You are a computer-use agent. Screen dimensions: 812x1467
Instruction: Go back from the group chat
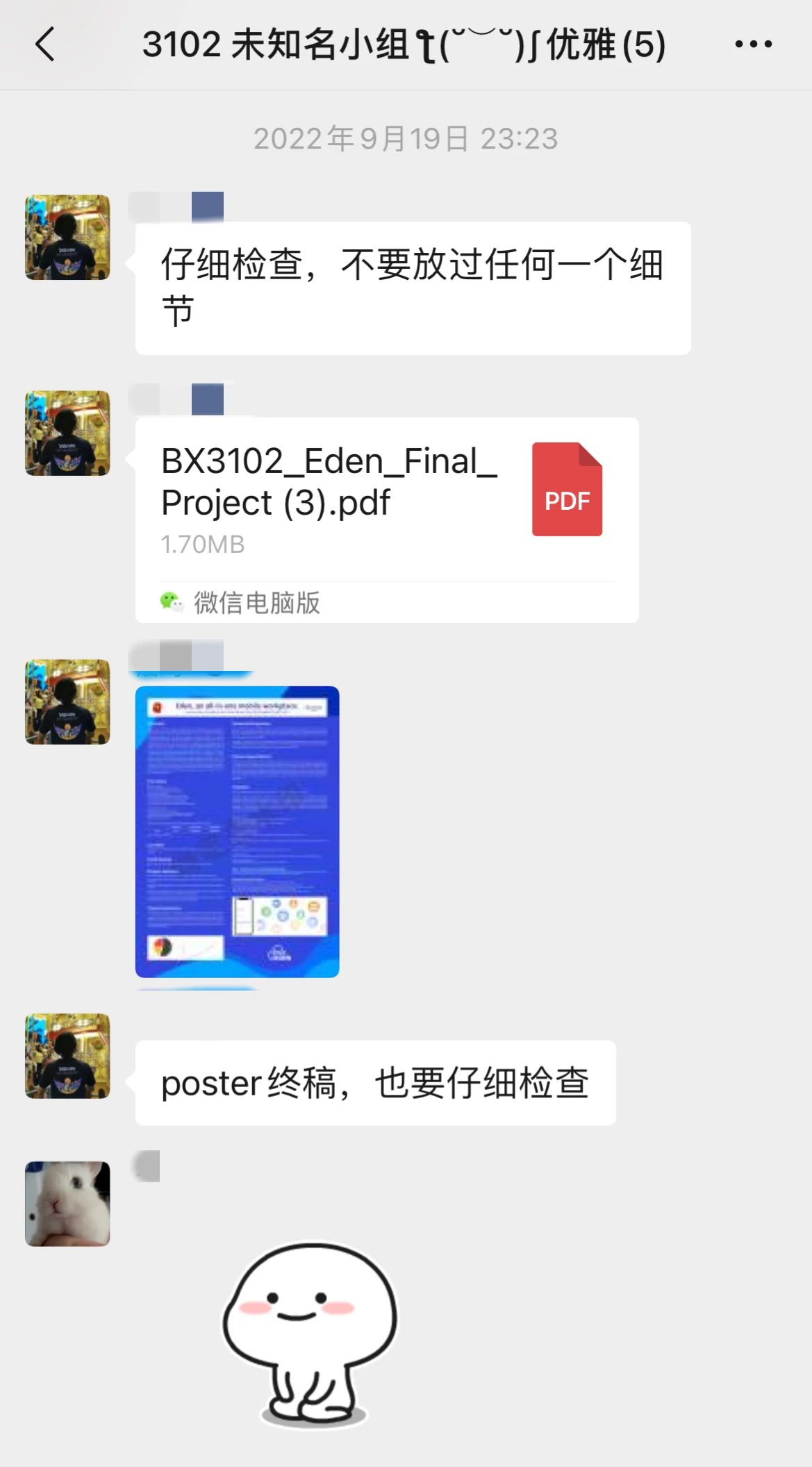45,44
